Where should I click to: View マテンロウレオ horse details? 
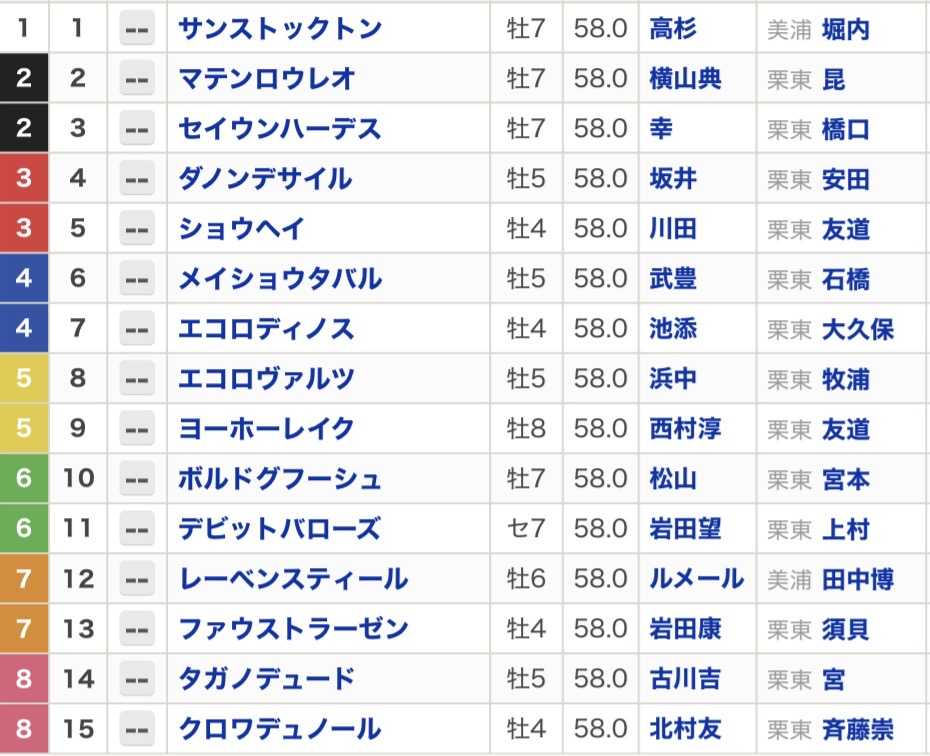[267, 79]
